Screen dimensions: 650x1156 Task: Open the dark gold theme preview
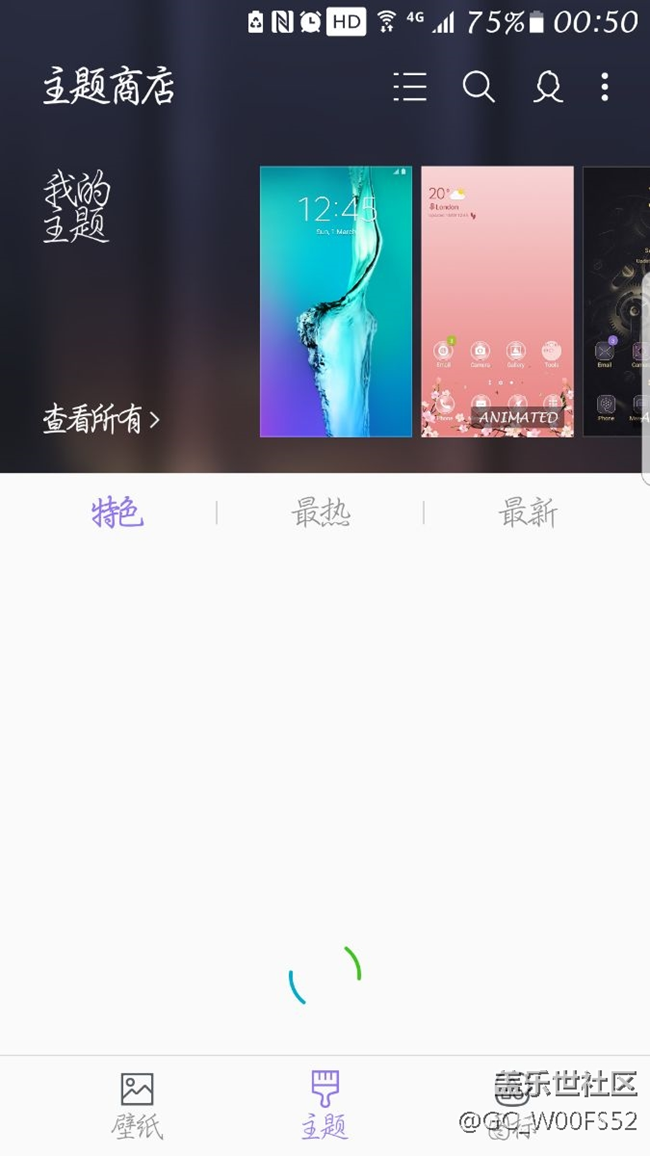coord(617,301)
